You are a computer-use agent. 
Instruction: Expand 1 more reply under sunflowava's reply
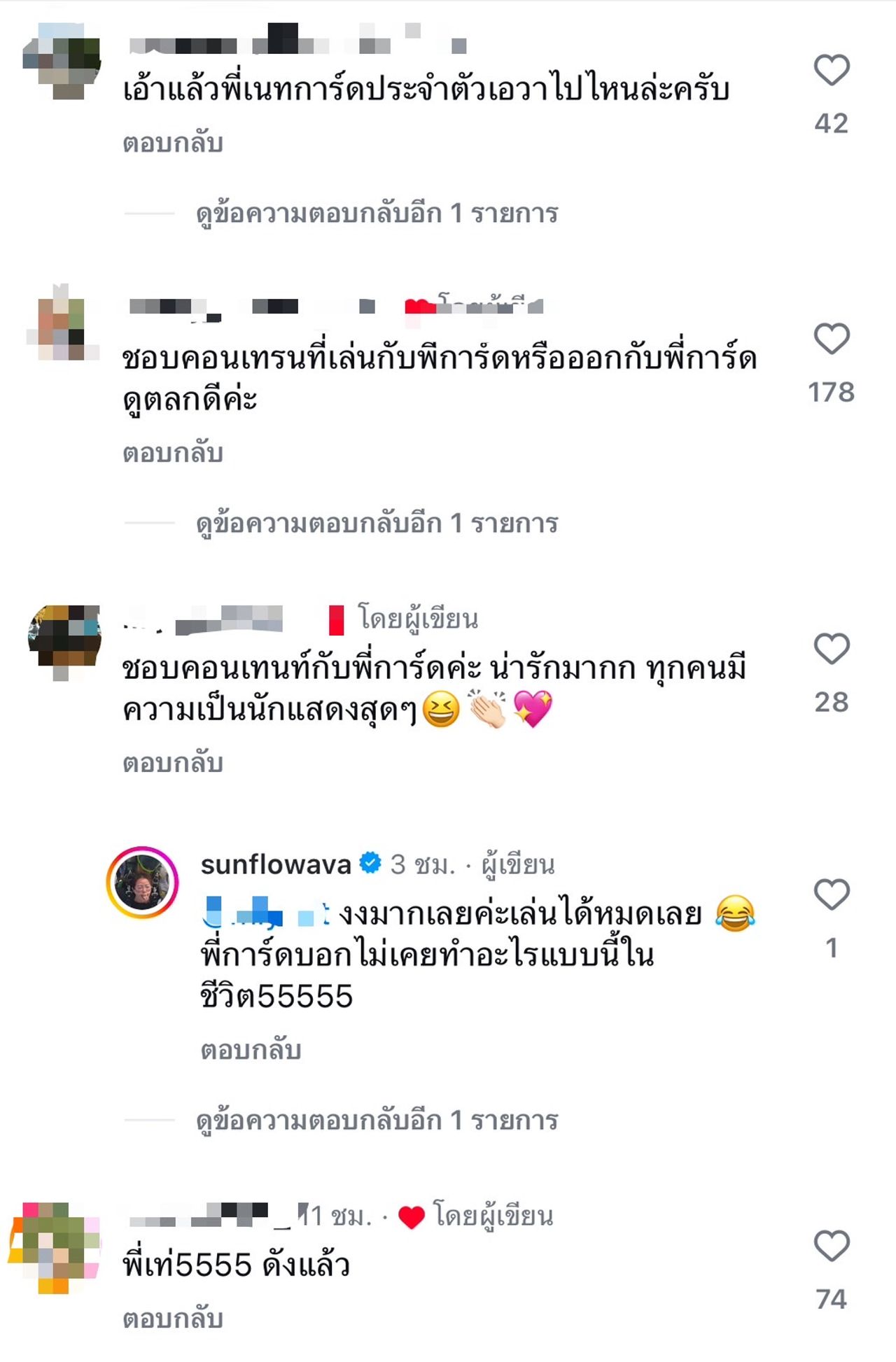coord(377,1121)
